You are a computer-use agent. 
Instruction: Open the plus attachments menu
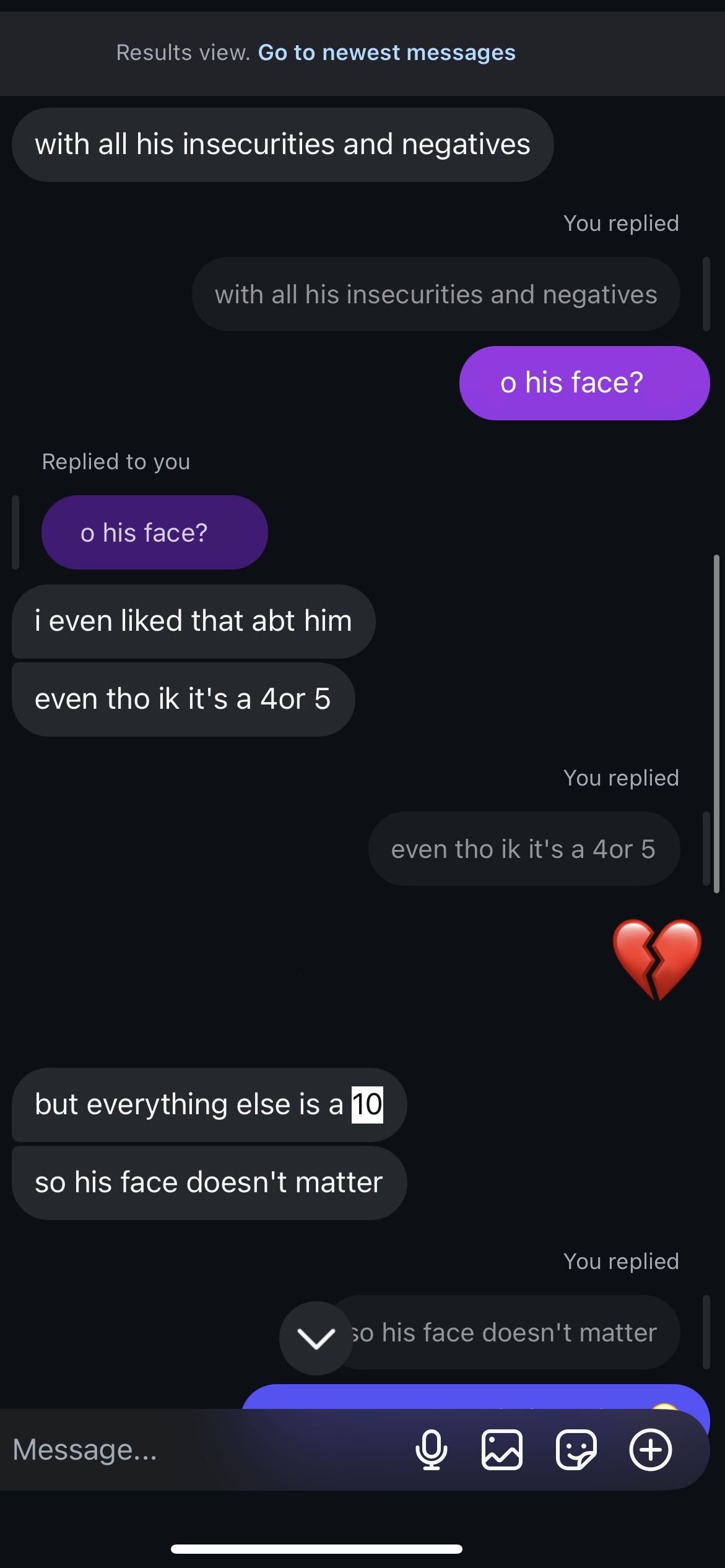[651, 1450]
